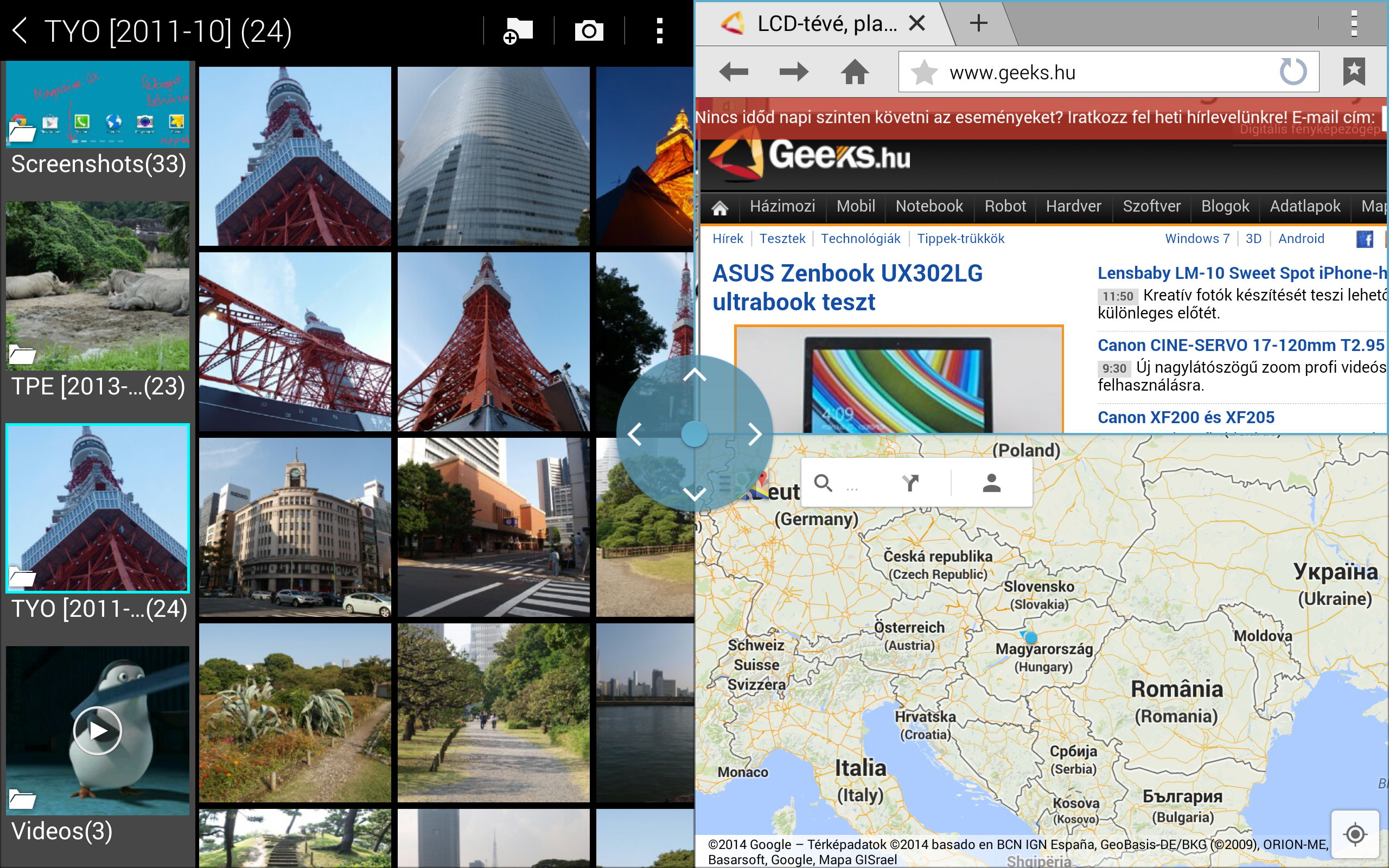This screenshot has height=868, width=1389.
Task: Add a new browser tab
Action: point(978,23)
